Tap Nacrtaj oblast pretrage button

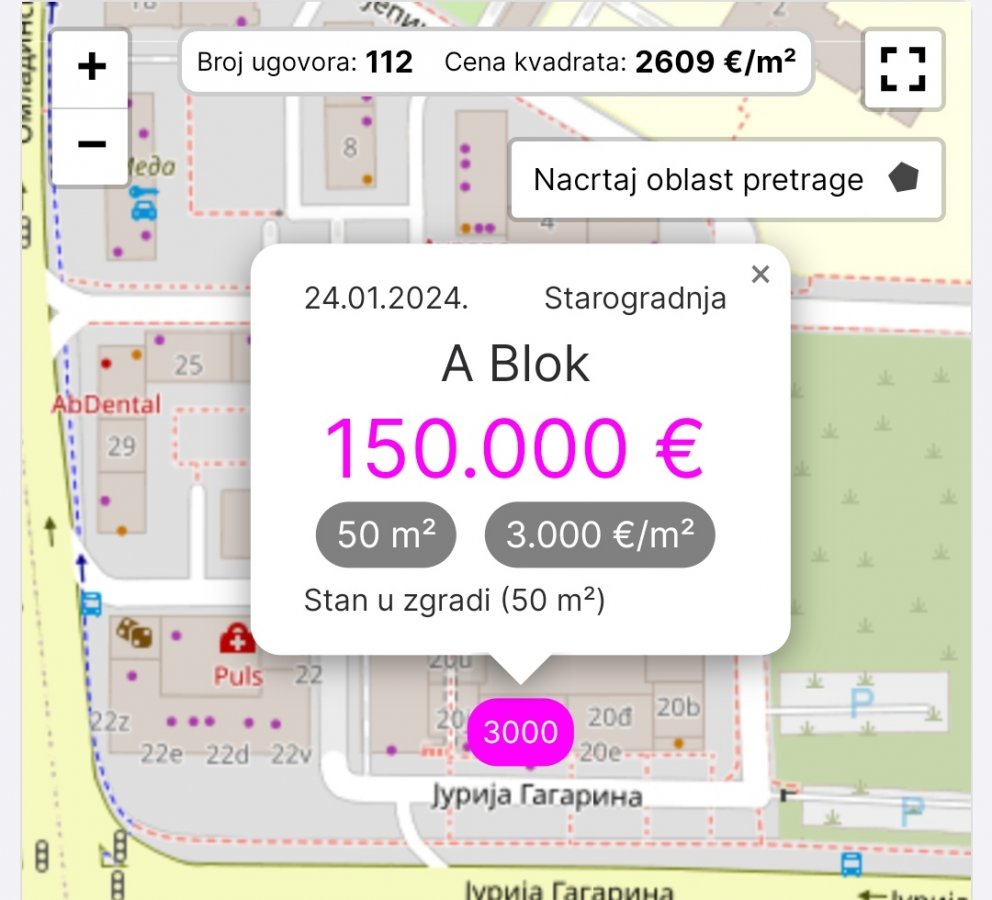(x=726, y=180)
